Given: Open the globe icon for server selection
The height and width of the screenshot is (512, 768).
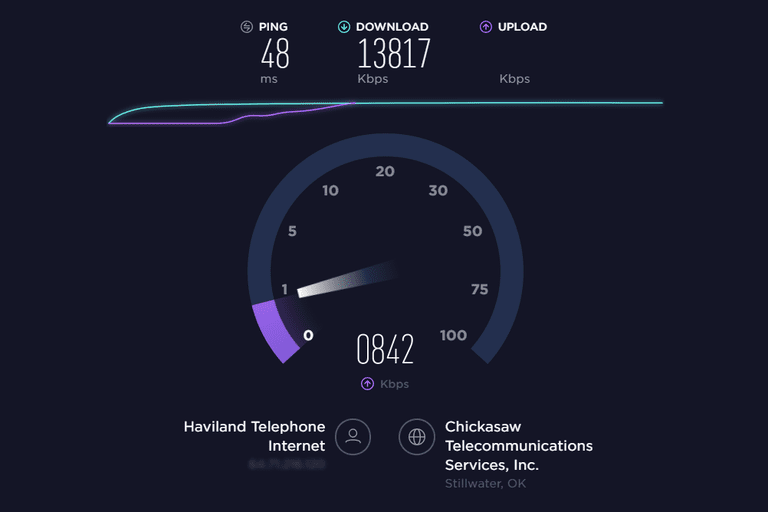Looking at the screenshot, I should point(416,436).
